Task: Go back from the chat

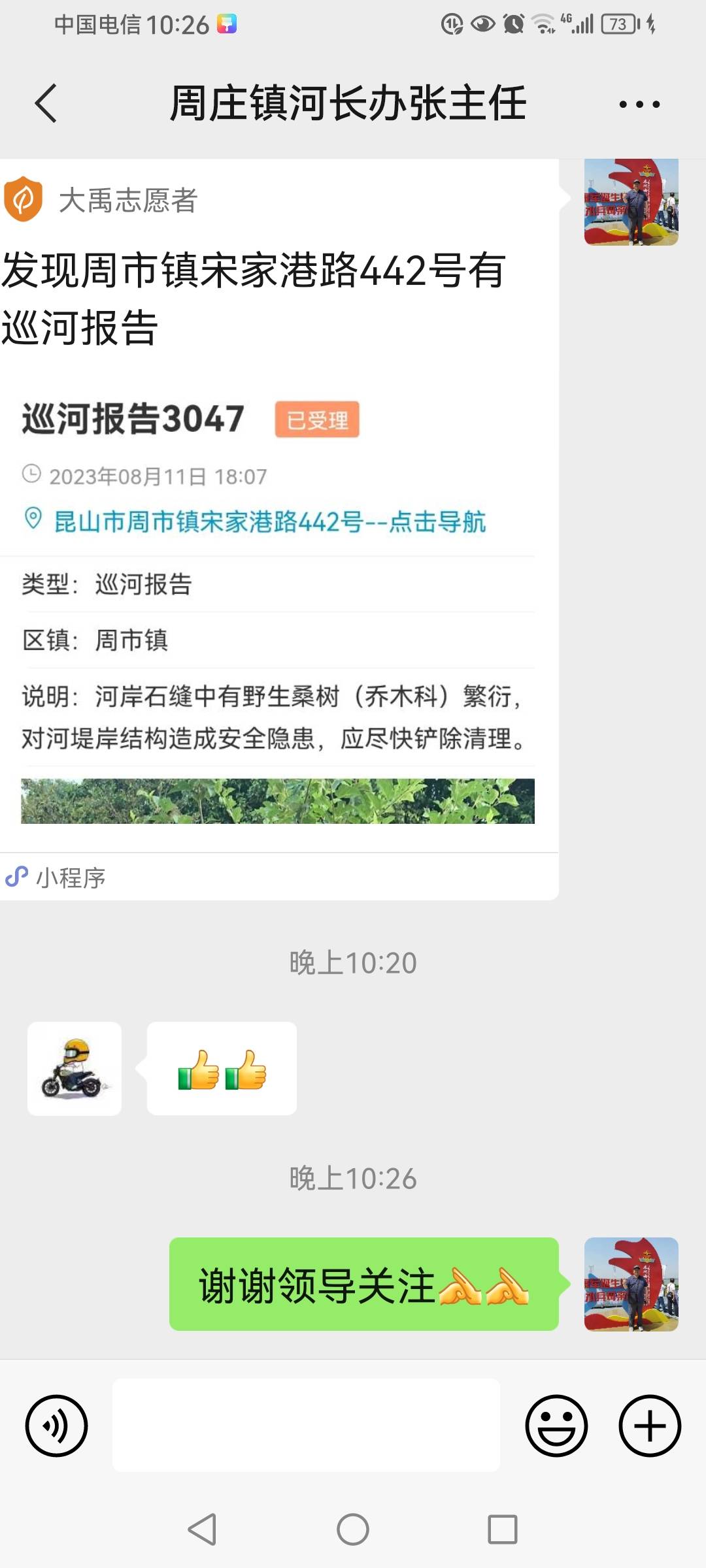Action: (x=46, y=103)
